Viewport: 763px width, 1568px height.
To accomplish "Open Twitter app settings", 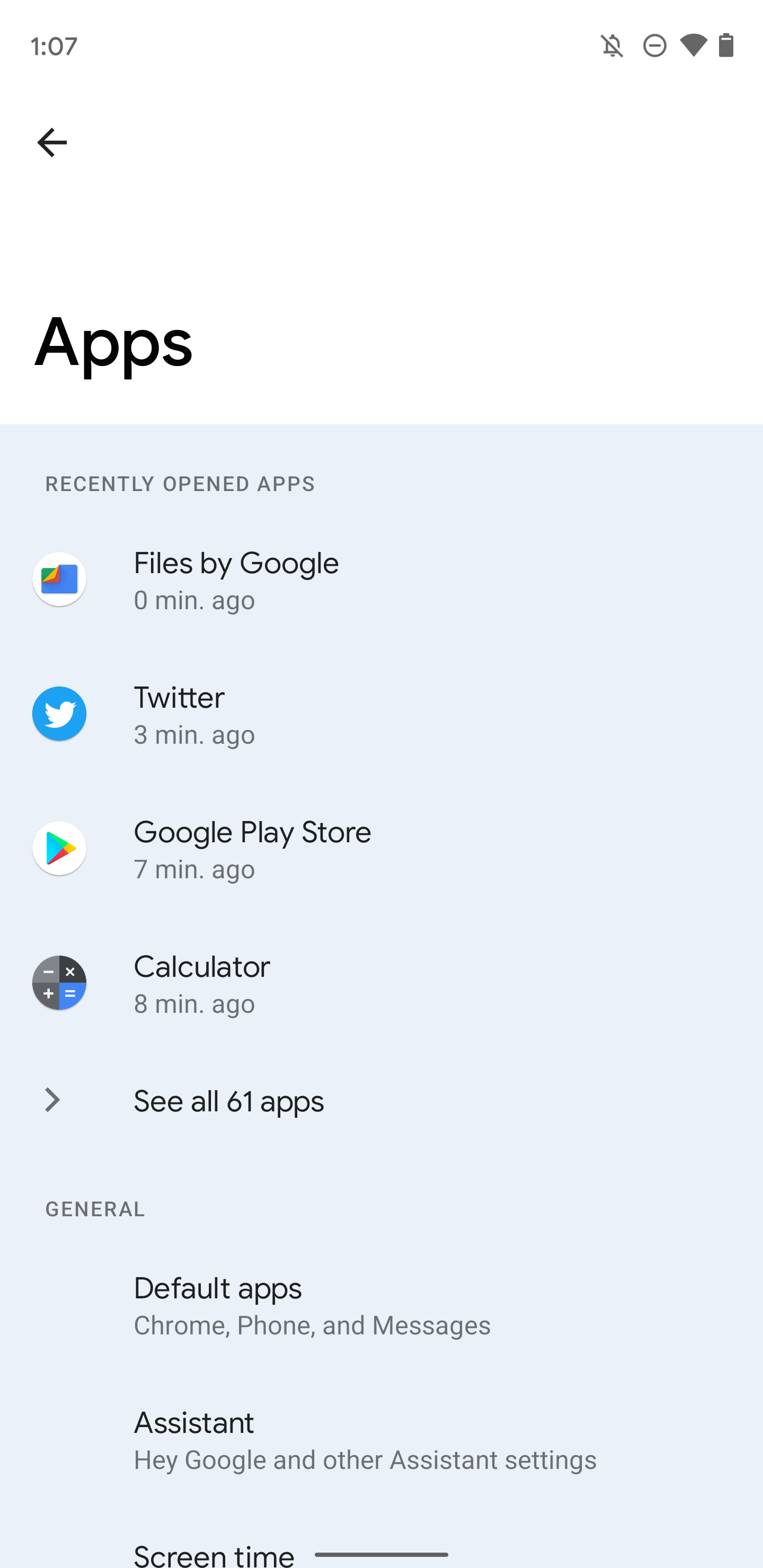I will click(381, 715).
